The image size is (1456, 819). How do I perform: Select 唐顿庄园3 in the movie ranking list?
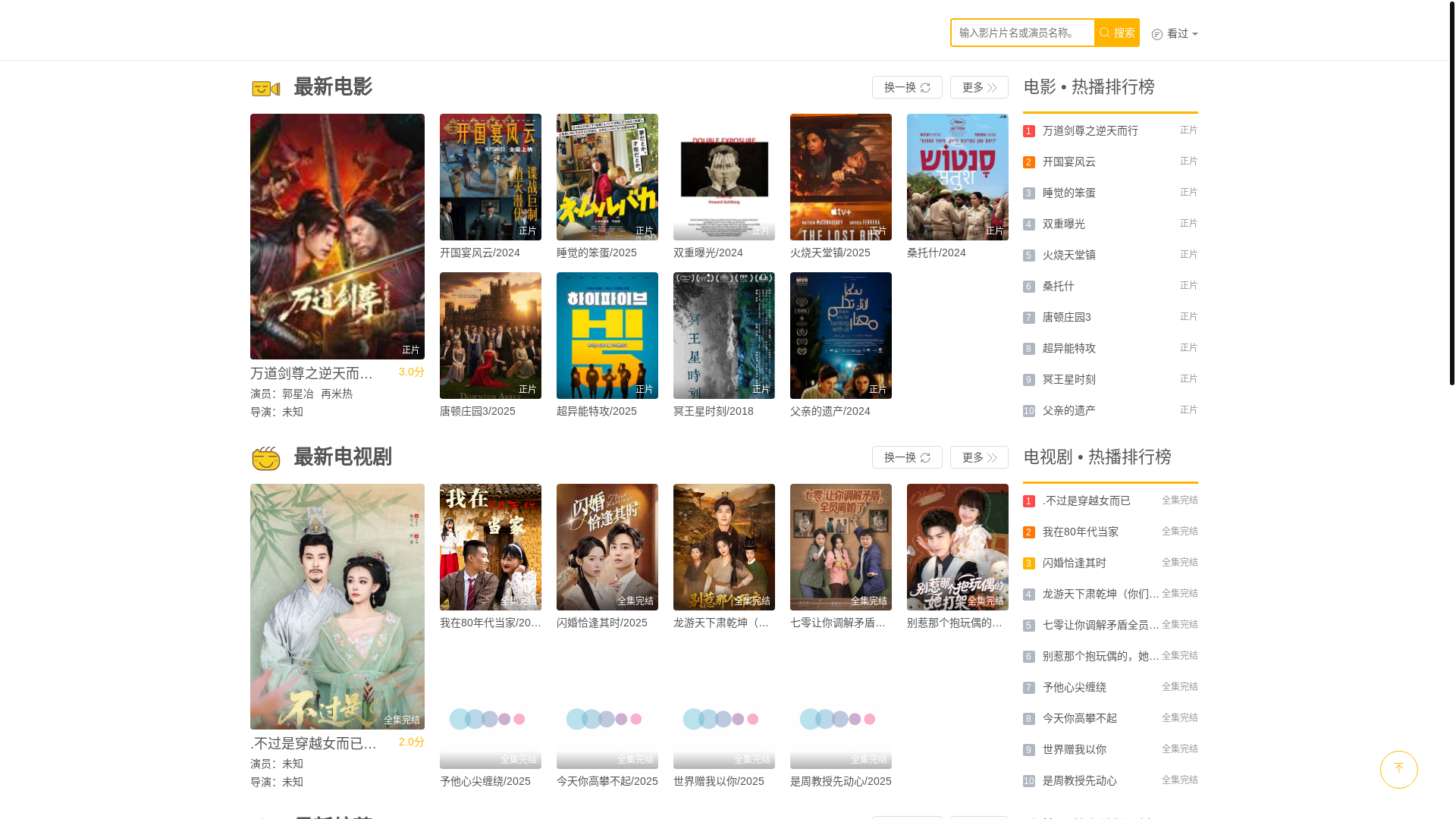(x=1066, y=317)
